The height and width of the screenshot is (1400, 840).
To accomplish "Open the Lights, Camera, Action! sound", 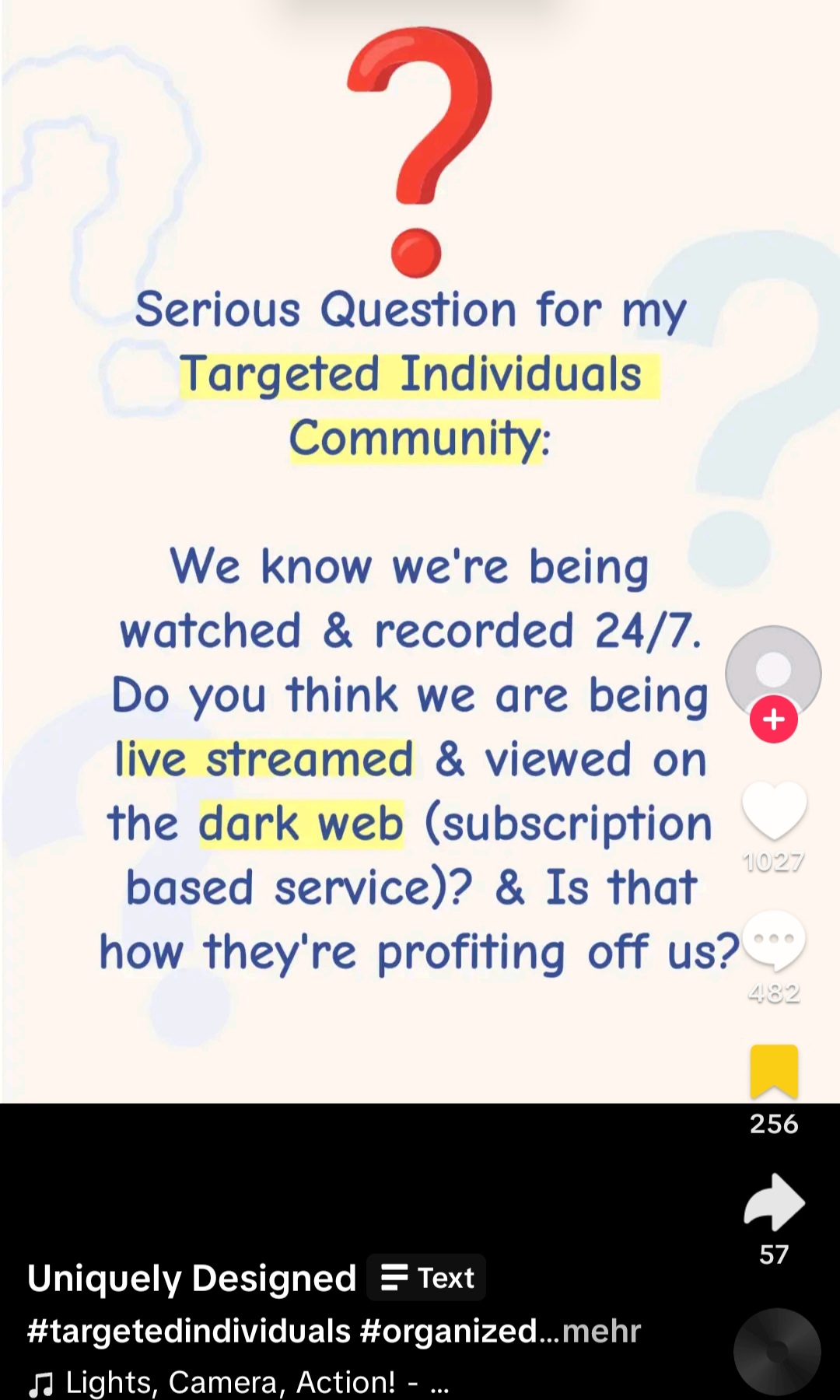I will pos(230,1382).
